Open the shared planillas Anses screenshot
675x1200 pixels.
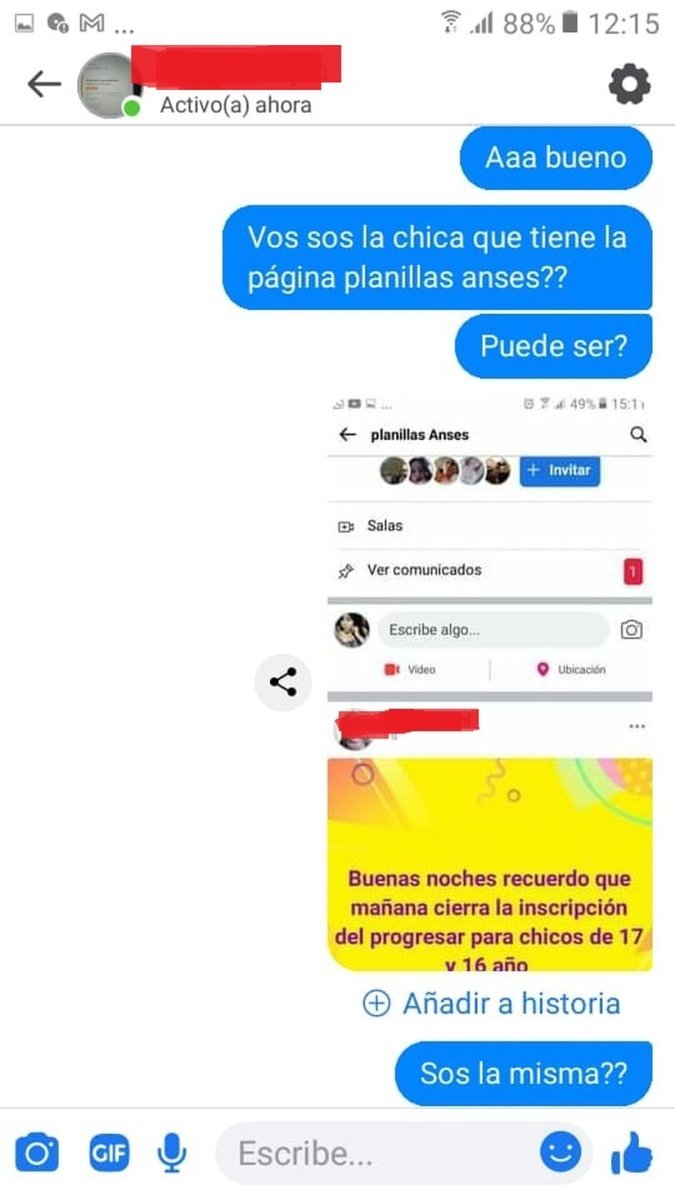[490, 682]
